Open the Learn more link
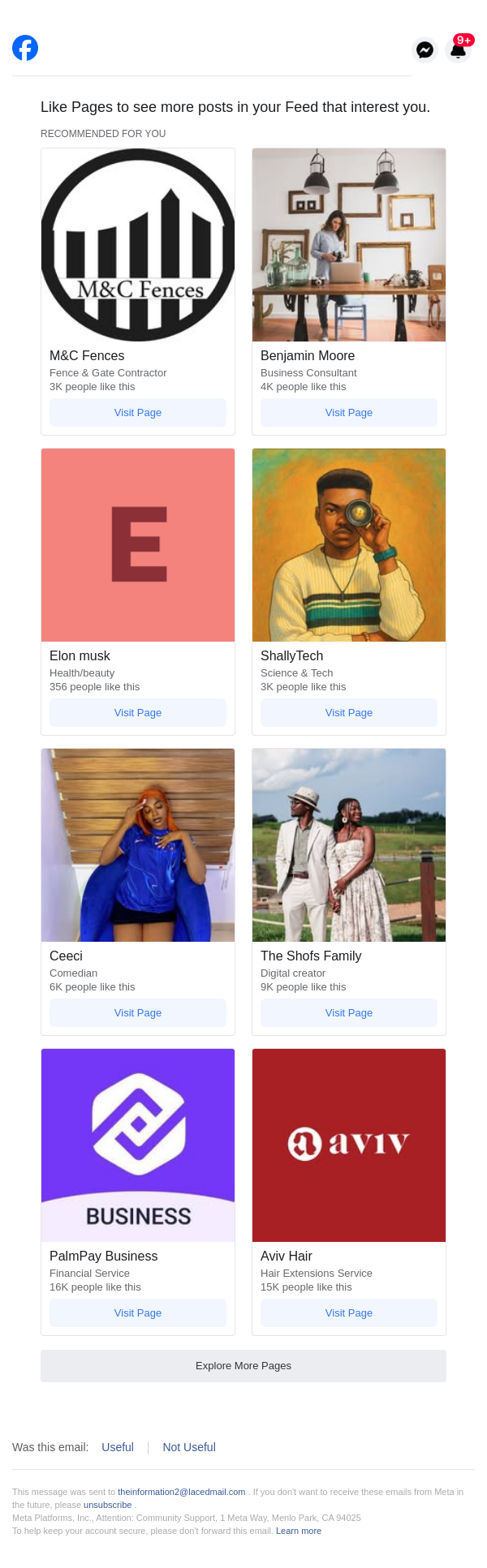This screenshot has height=1568, width=487. [299, 1531]
